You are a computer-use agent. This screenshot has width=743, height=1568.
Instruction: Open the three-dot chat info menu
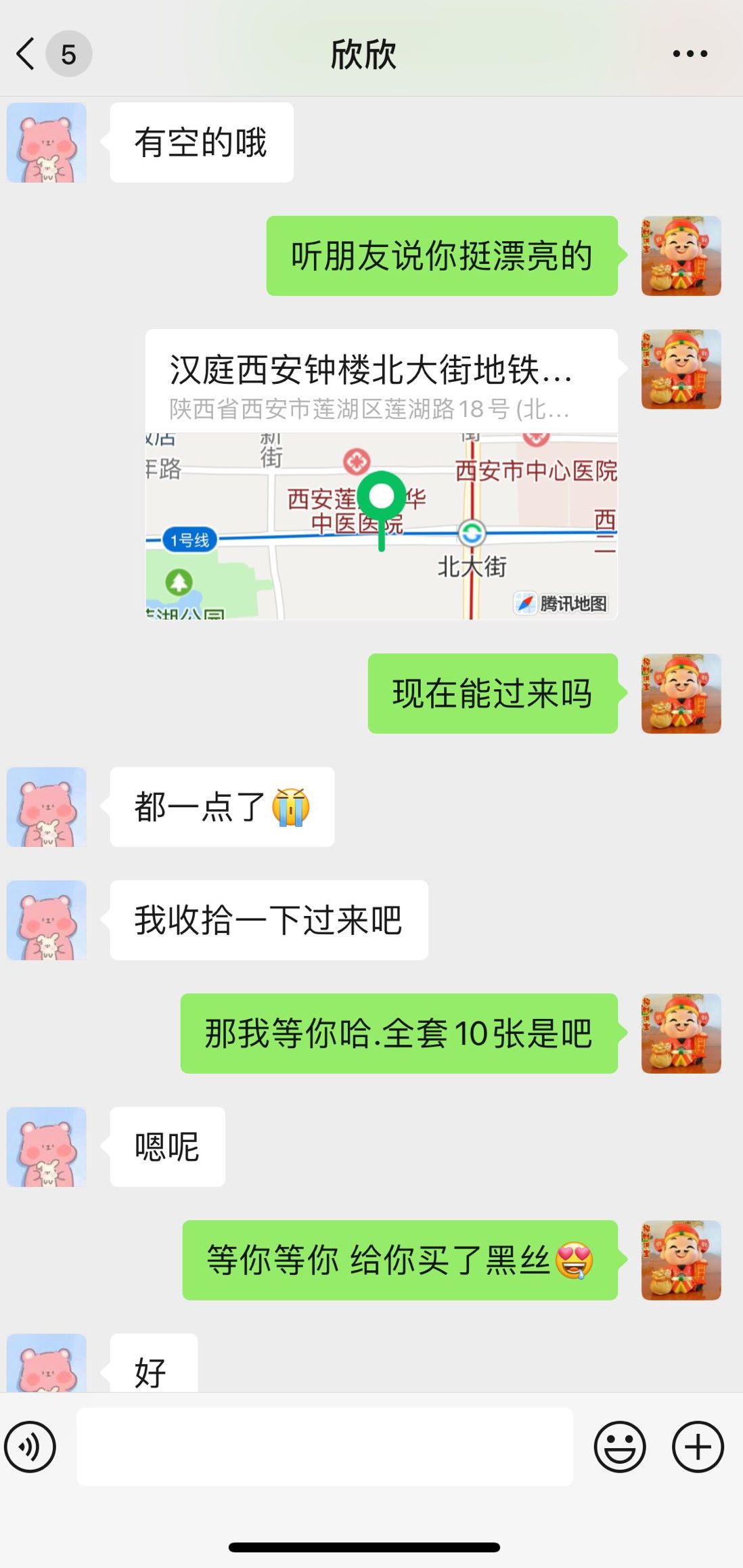(690, 54)
